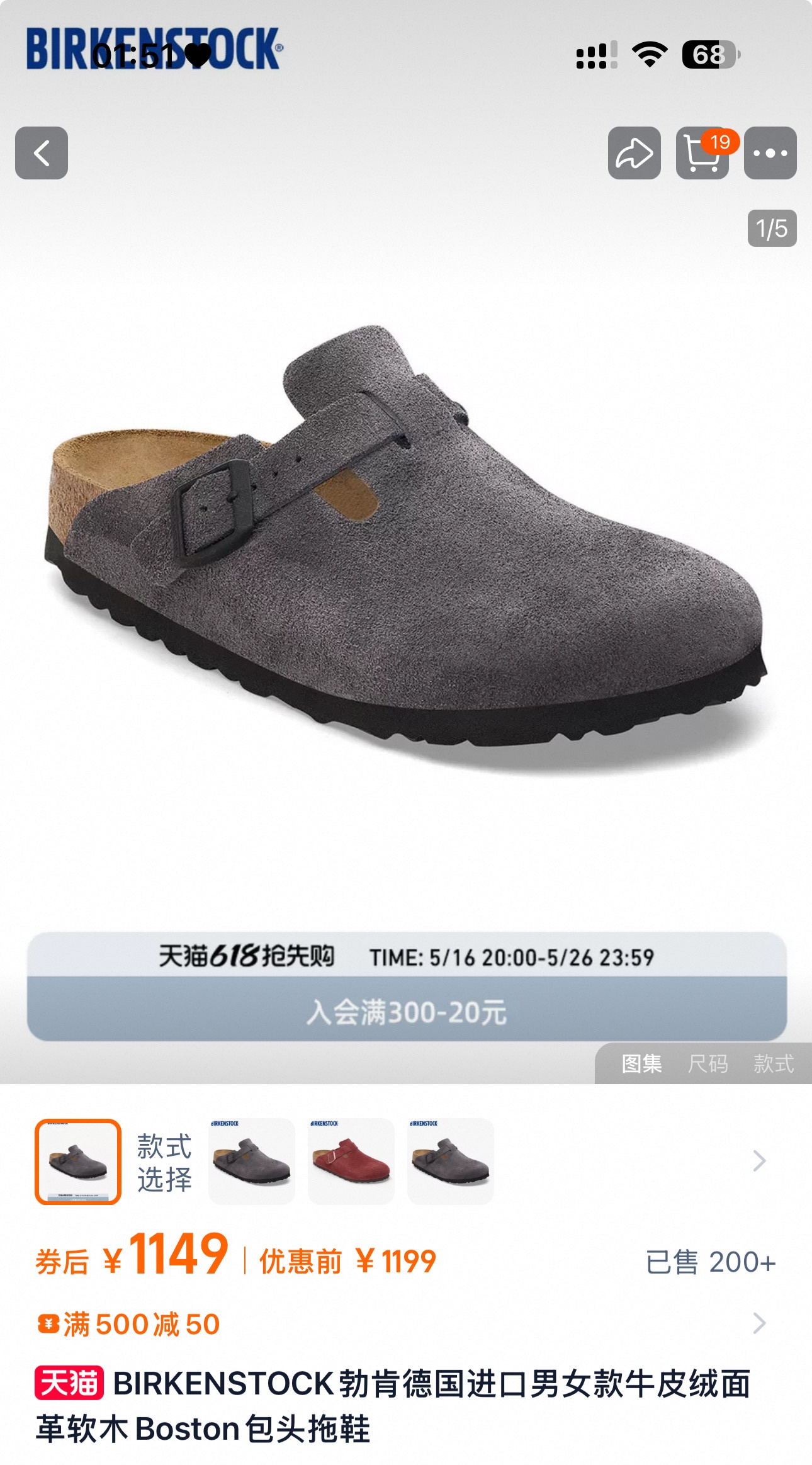Pick the gray clog beside 款式选择
The height and width of the screenshot is (1465, 812).
tap(252, 1161)
